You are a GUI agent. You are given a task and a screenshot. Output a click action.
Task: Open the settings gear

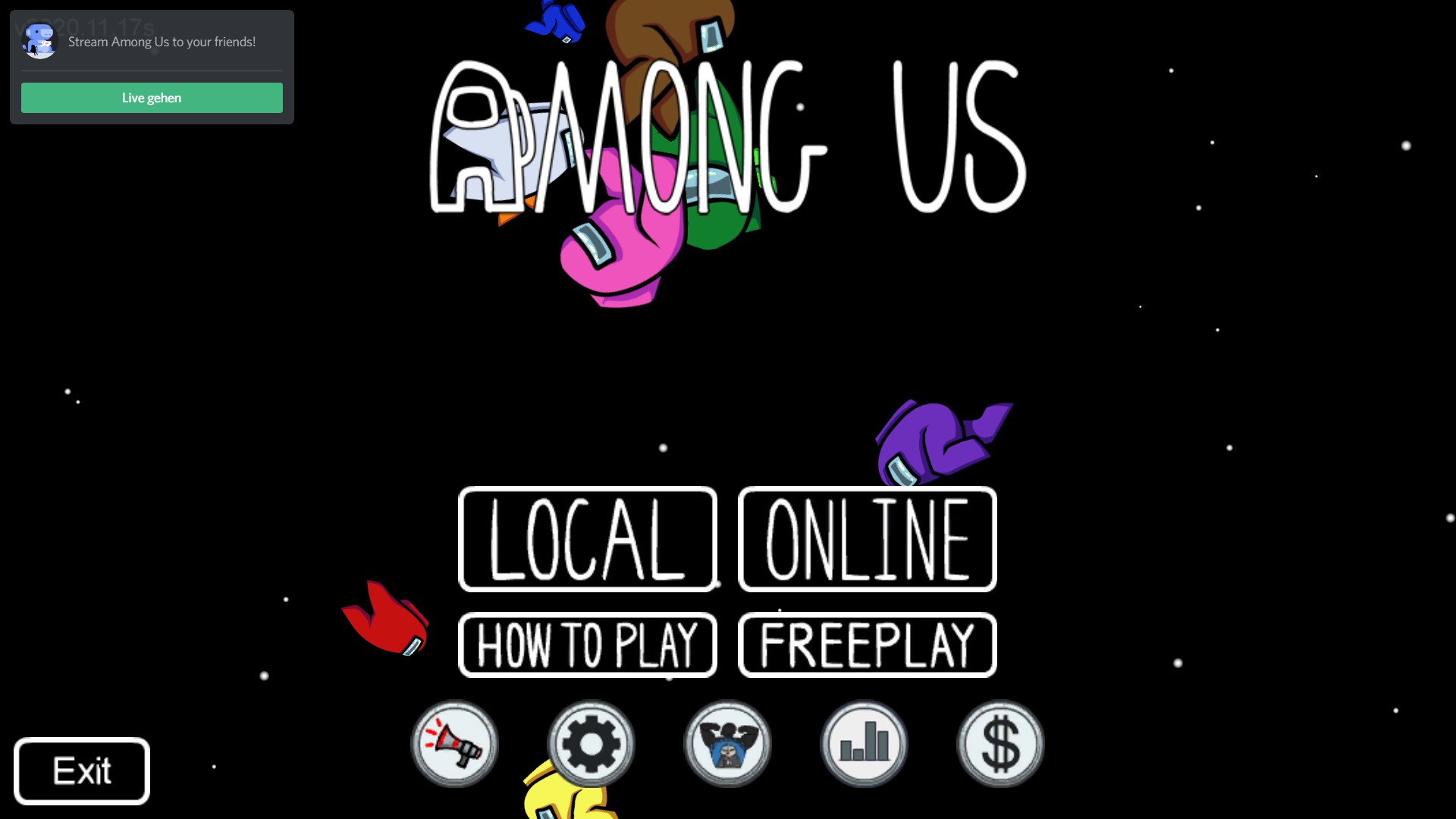[591, 744]
